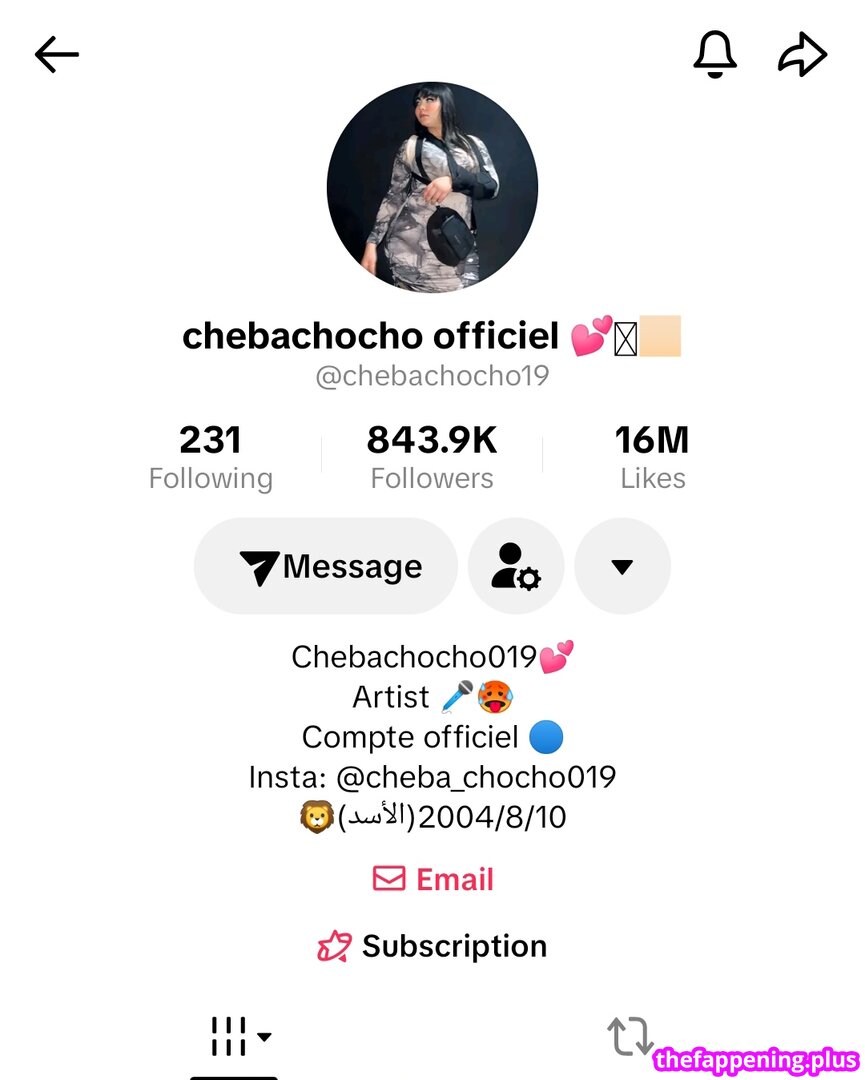Send a message via Message button
The width and height of the screenshot is (865, 1080).
[326, 566]
